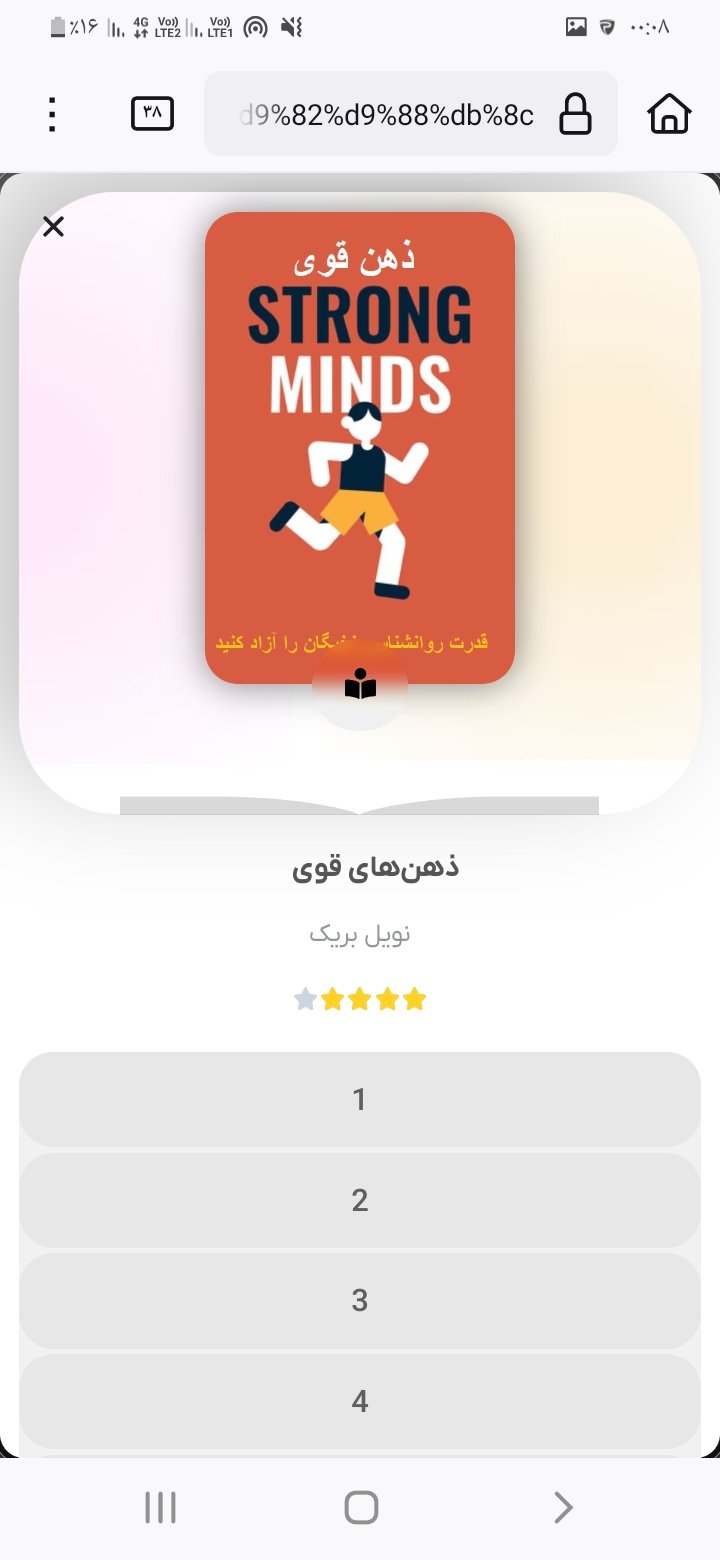Open chapter 2

click(360, 1200)
